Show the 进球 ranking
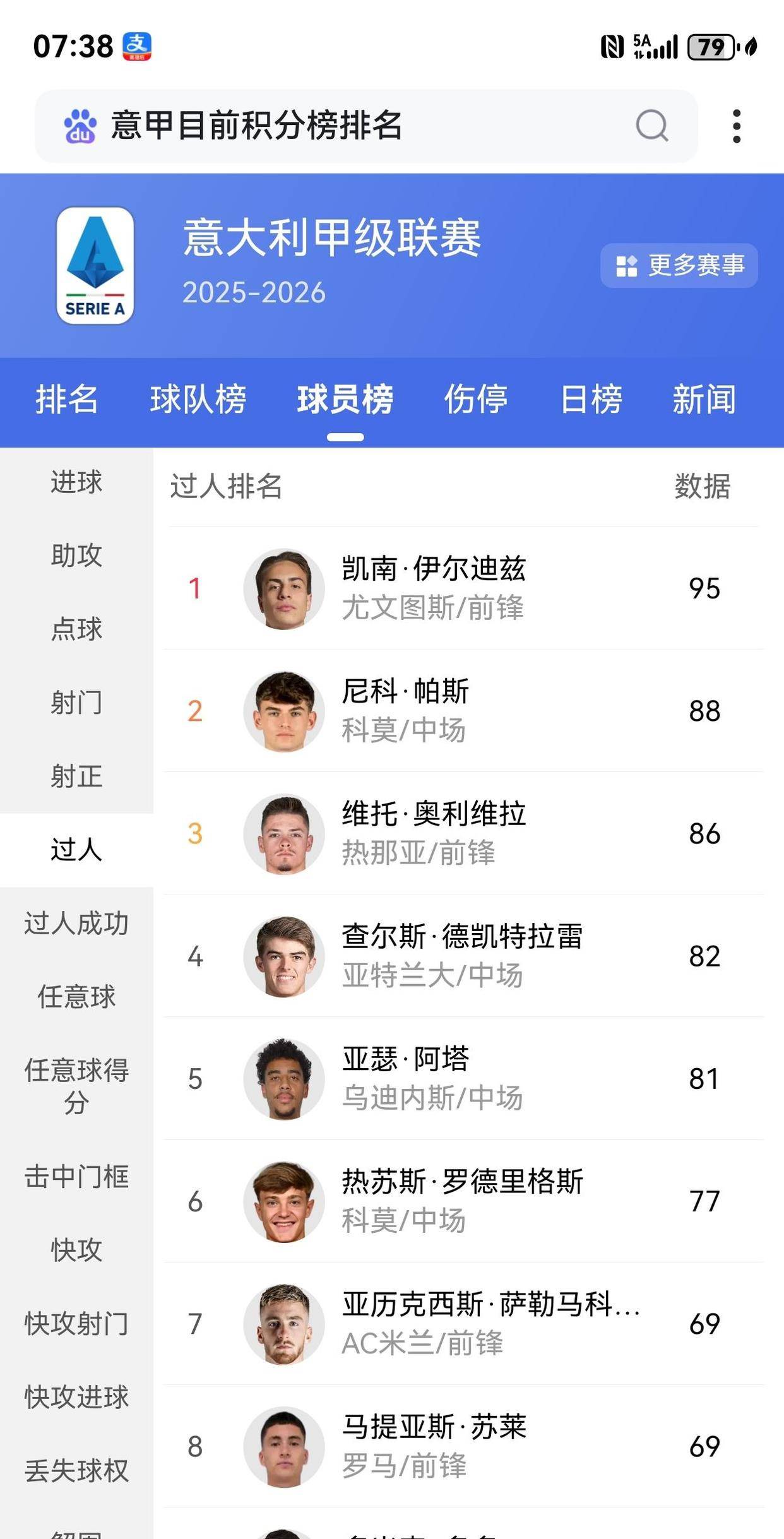The width and height of the screenshot is (784, 1539). [x=76, y=483]
